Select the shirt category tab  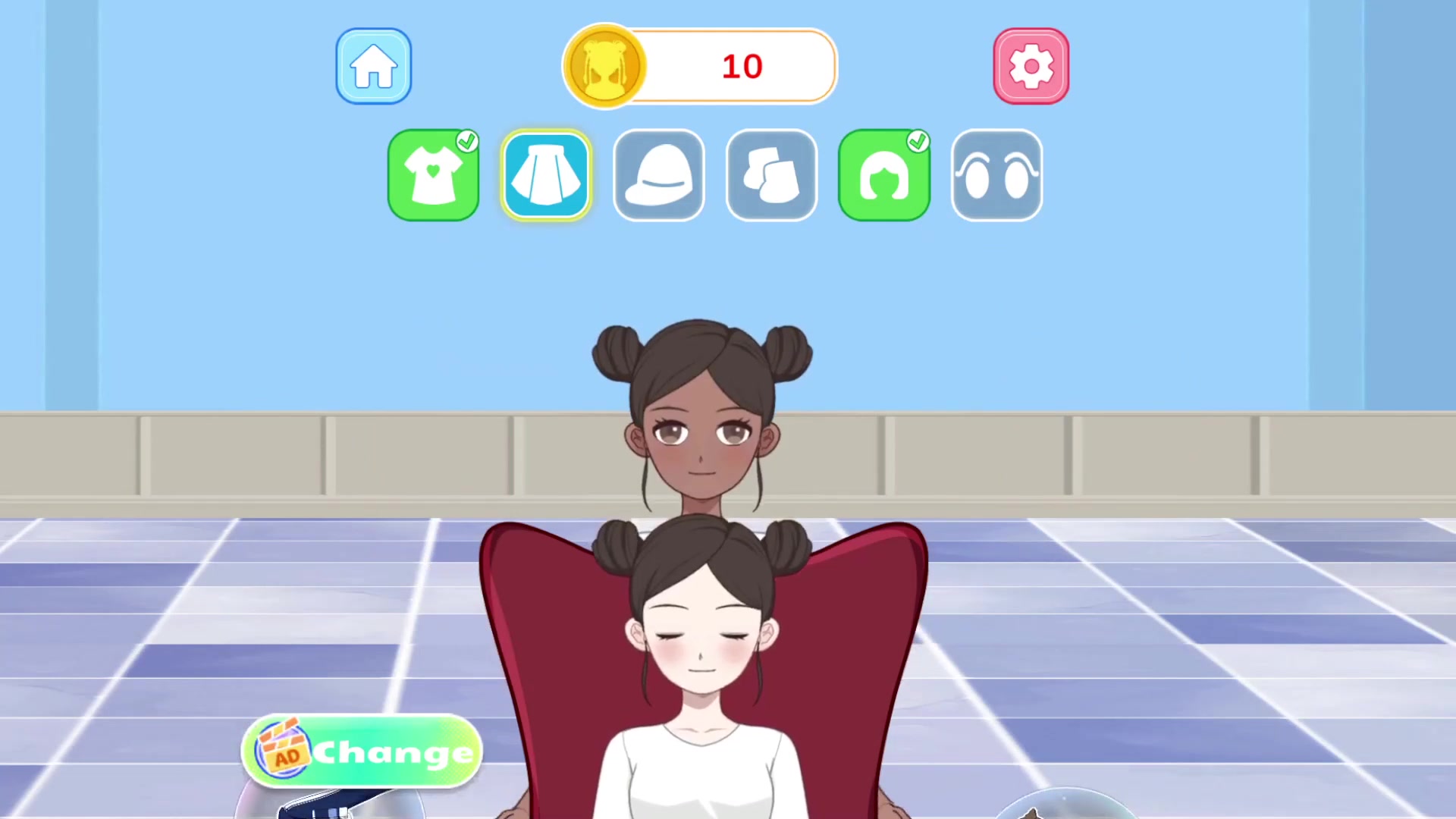click(433, 175)
